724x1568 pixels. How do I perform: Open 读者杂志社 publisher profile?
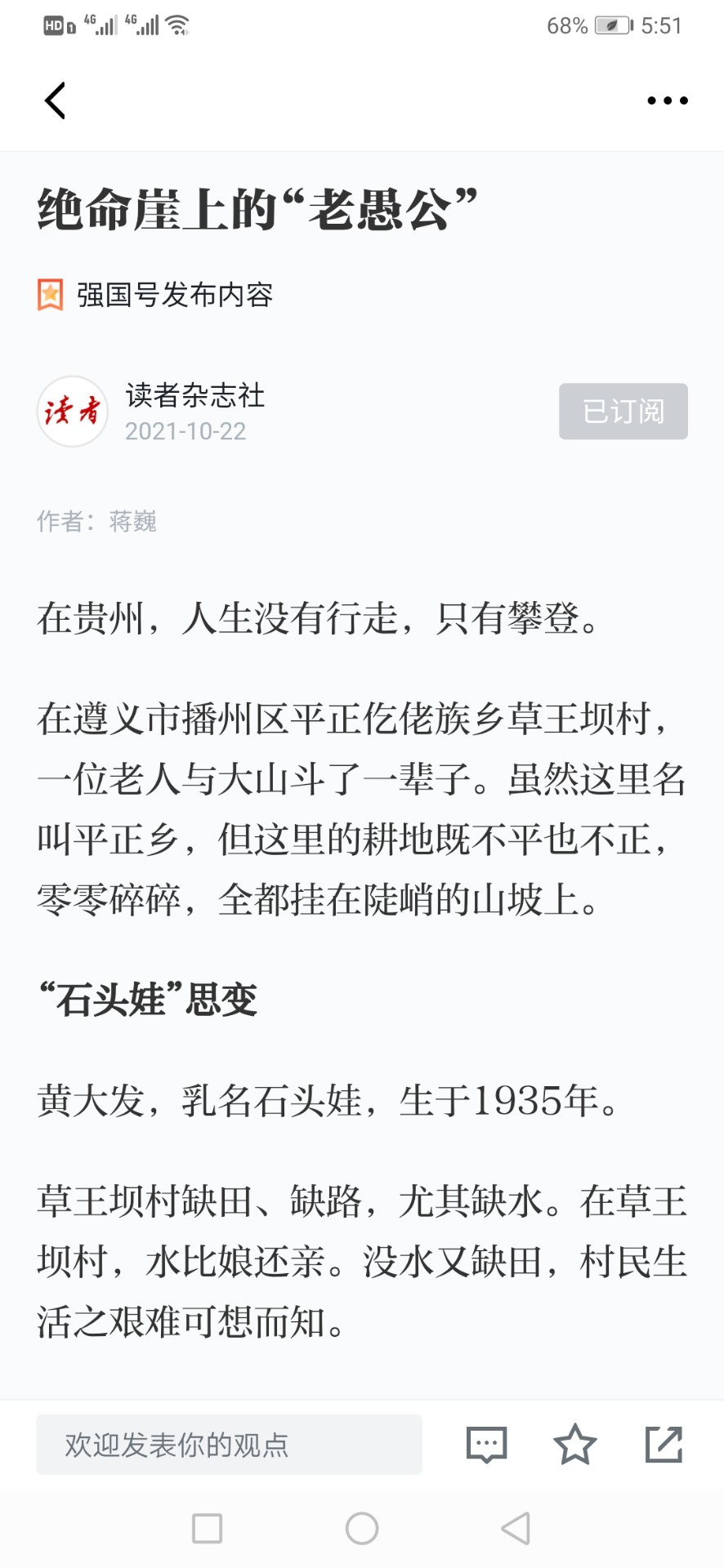(195, 395)
